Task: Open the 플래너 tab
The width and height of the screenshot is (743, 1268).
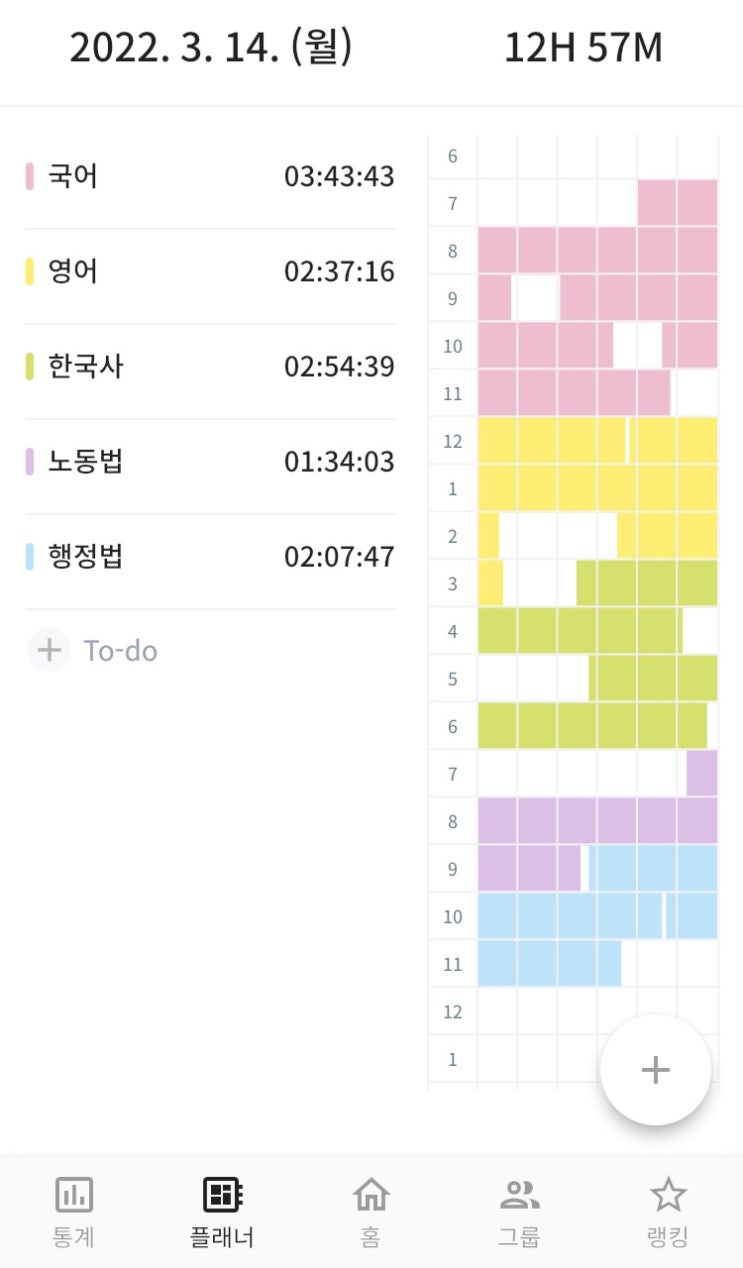Action: pyautogui.click(x=222, y=1211)
